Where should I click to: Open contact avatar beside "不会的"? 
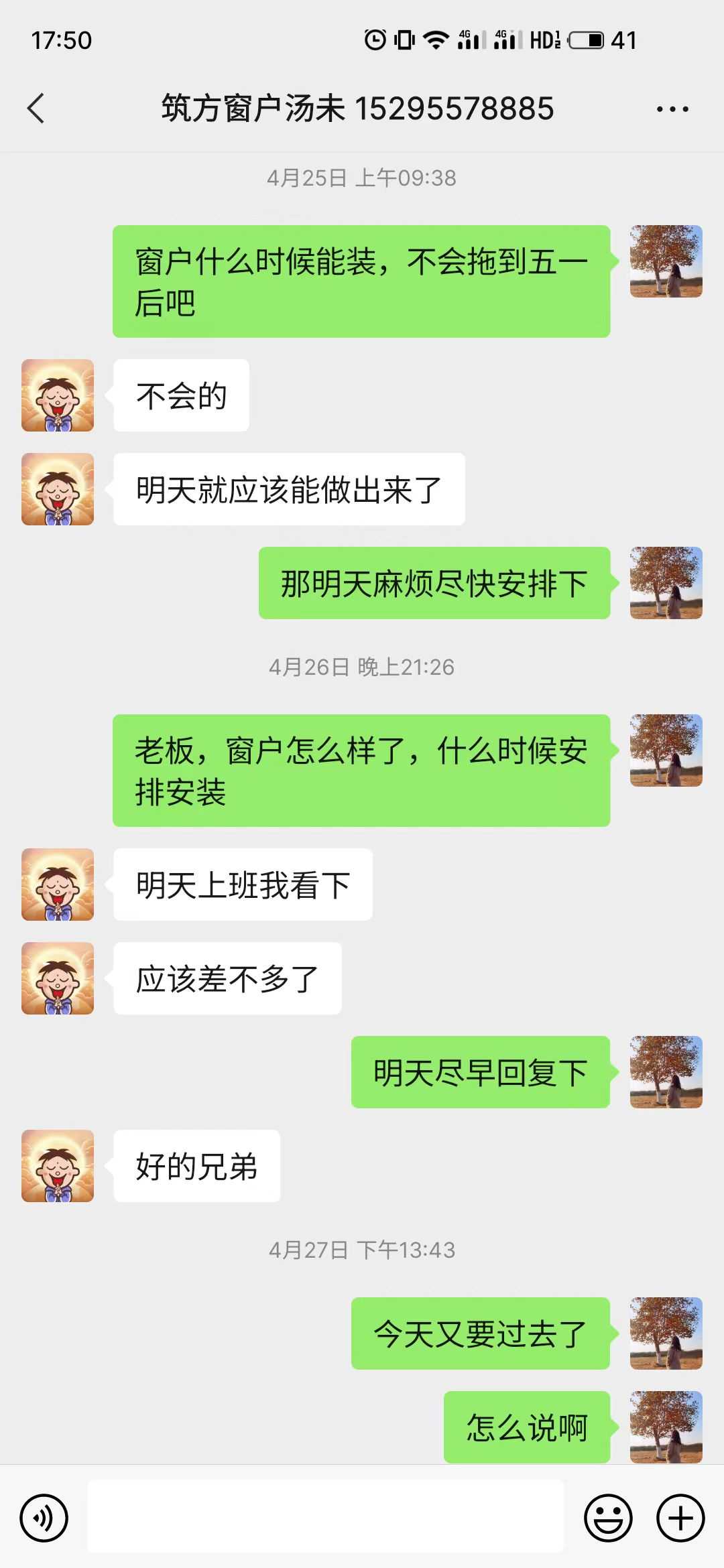tap(58, 395)
